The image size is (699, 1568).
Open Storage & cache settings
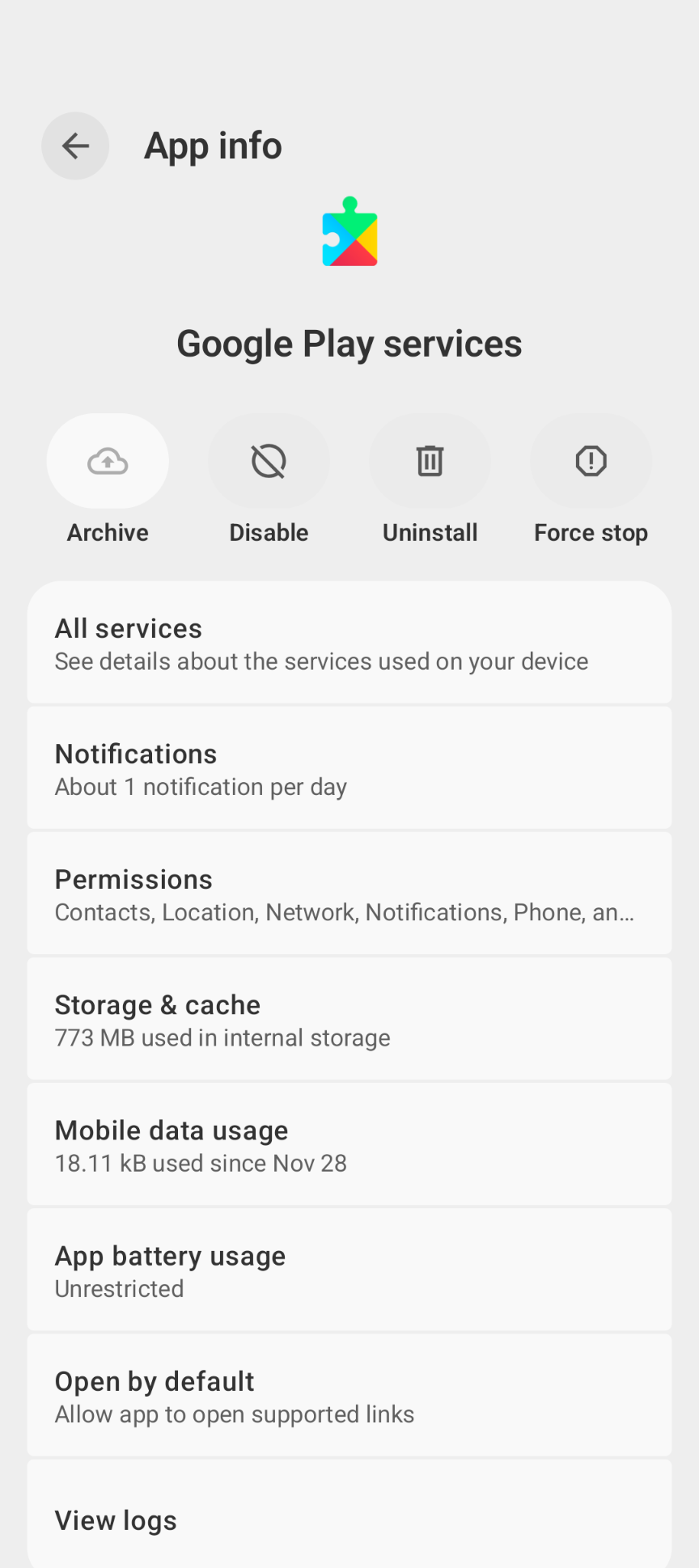coord(349,1018)
